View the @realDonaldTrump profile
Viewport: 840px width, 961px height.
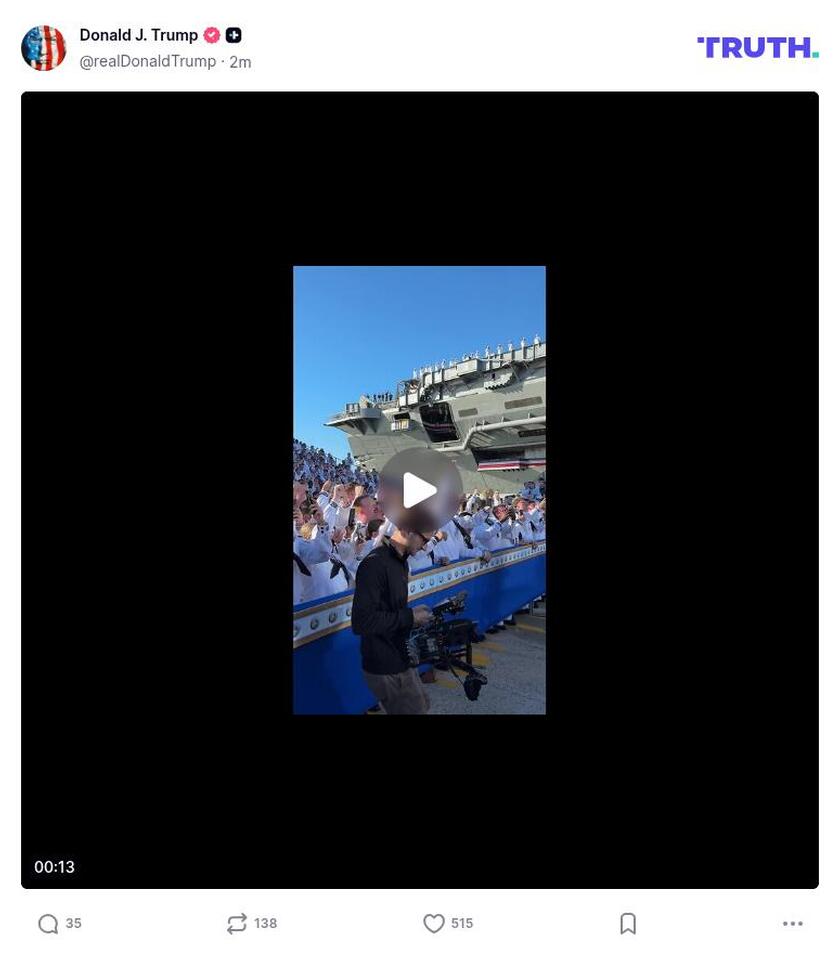tap(148, 62)
